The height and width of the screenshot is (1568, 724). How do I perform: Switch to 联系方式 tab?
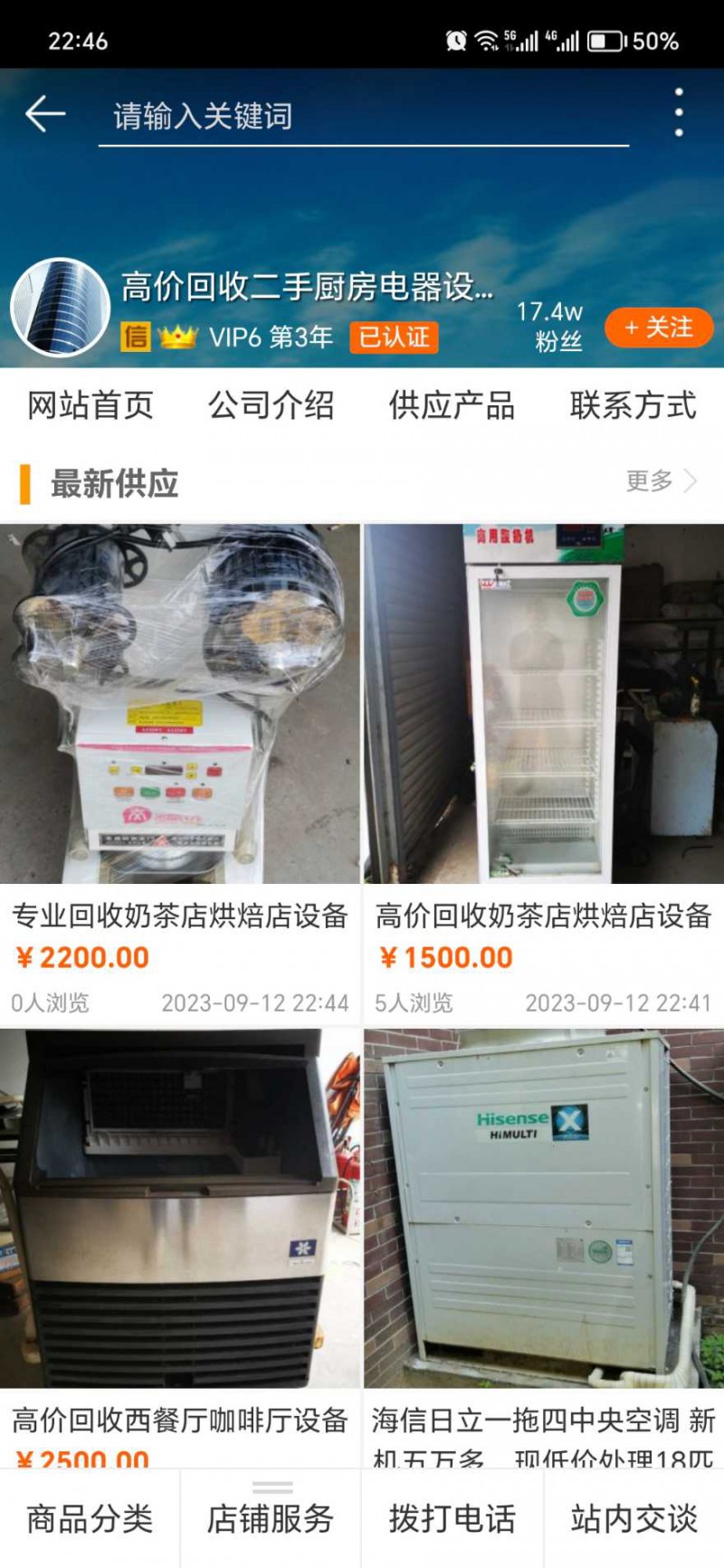coord(633,405)
